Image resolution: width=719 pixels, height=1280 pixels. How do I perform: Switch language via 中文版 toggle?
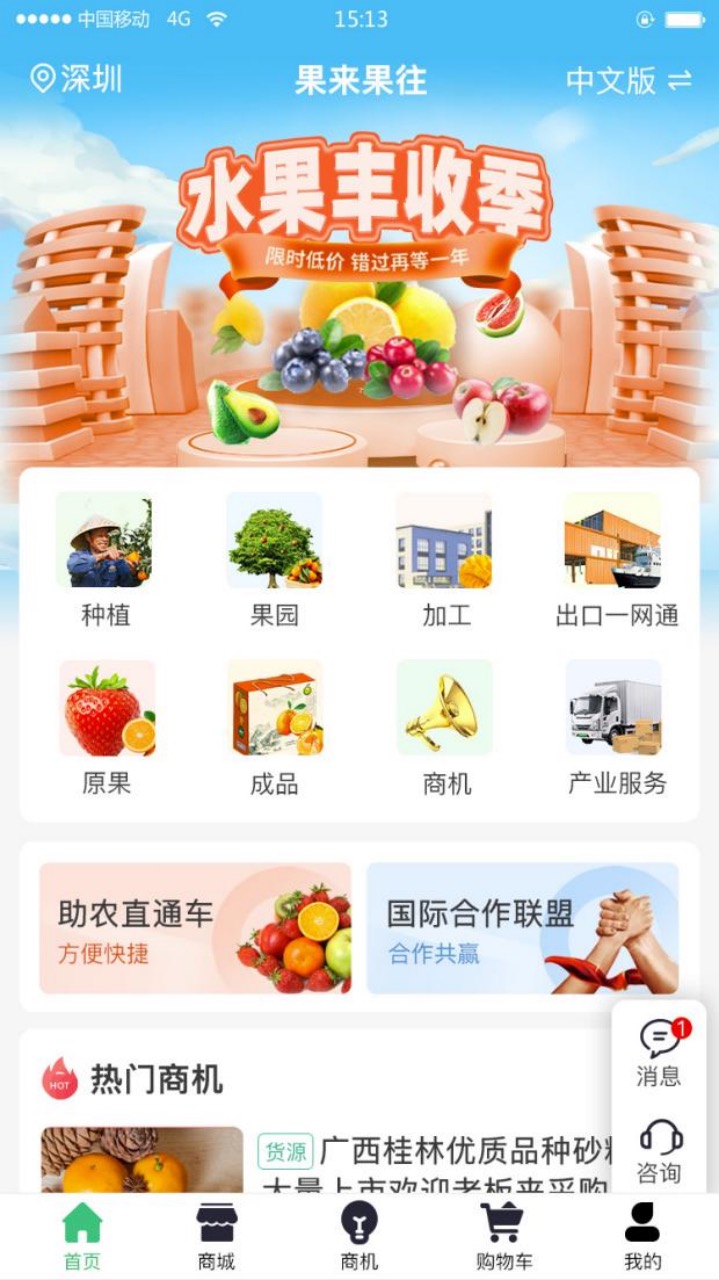click(628, 80)
